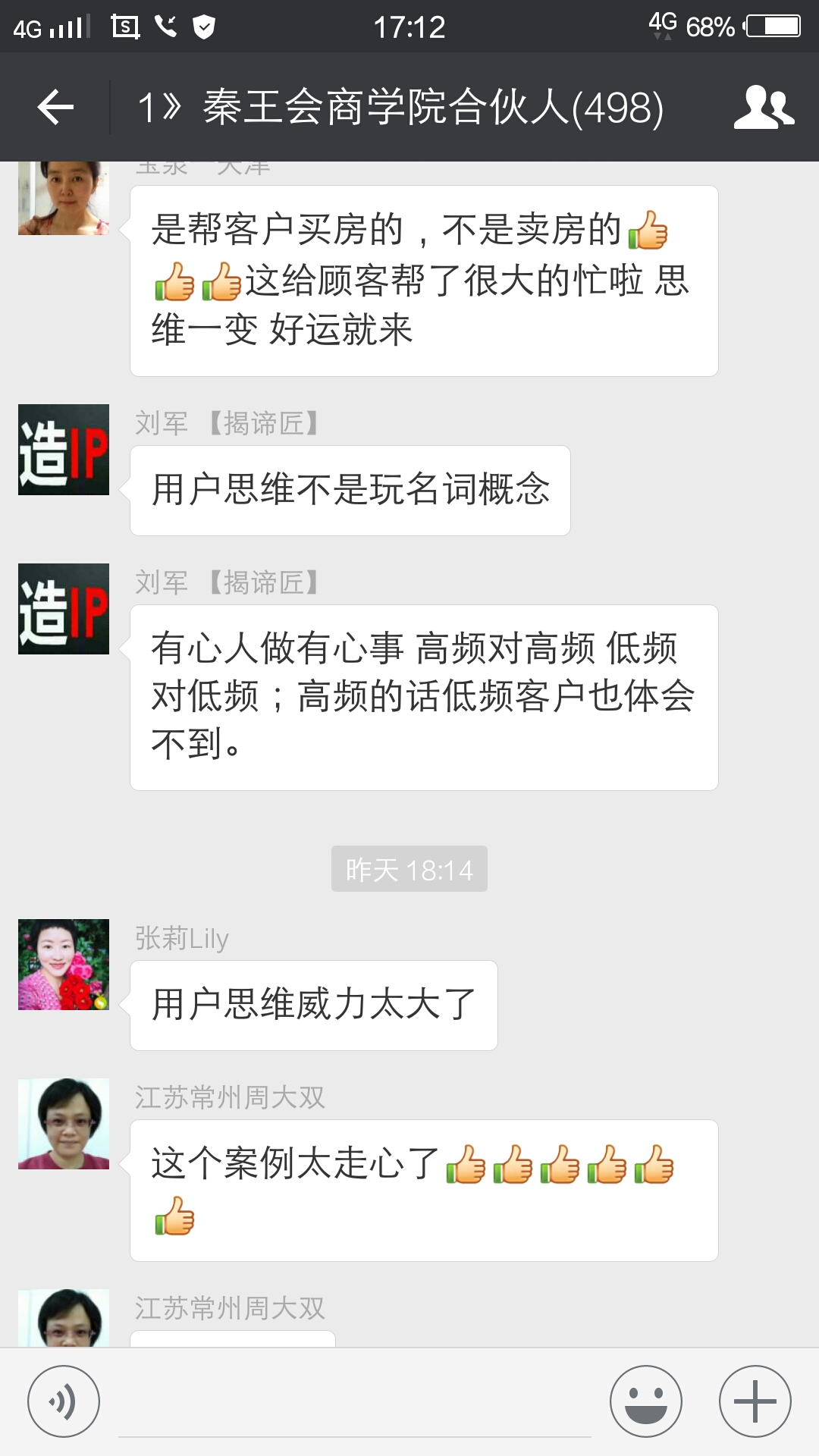Screen dimensions: 819x1456
Task: Open 张莉Lily's avatar profile
Action: point(64,965)
